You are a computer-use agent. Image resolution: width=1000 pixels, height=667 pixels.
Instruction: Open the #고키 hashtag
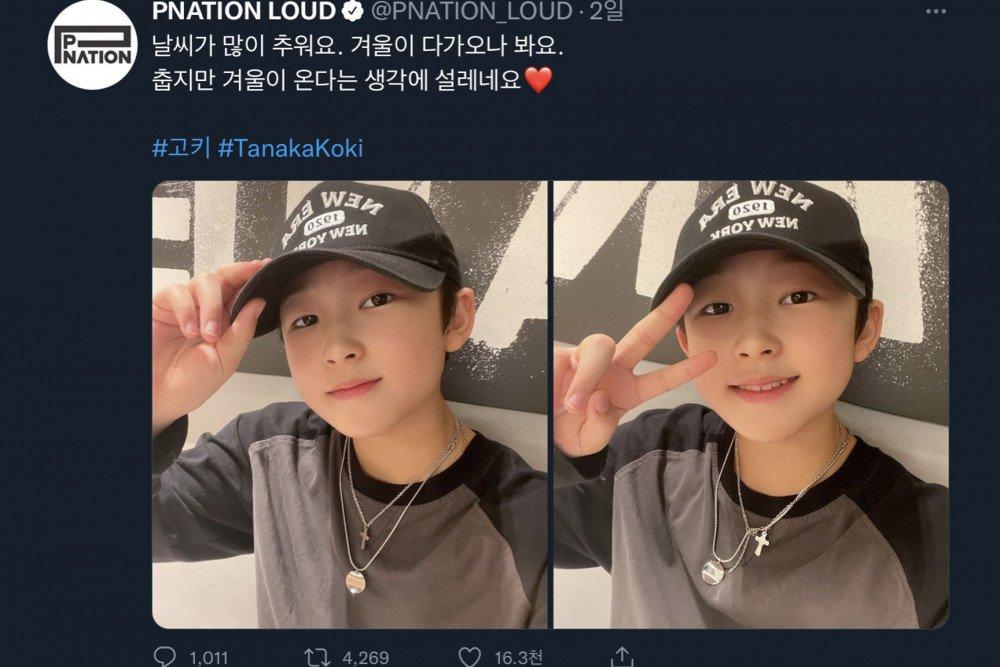pos(180,149)
